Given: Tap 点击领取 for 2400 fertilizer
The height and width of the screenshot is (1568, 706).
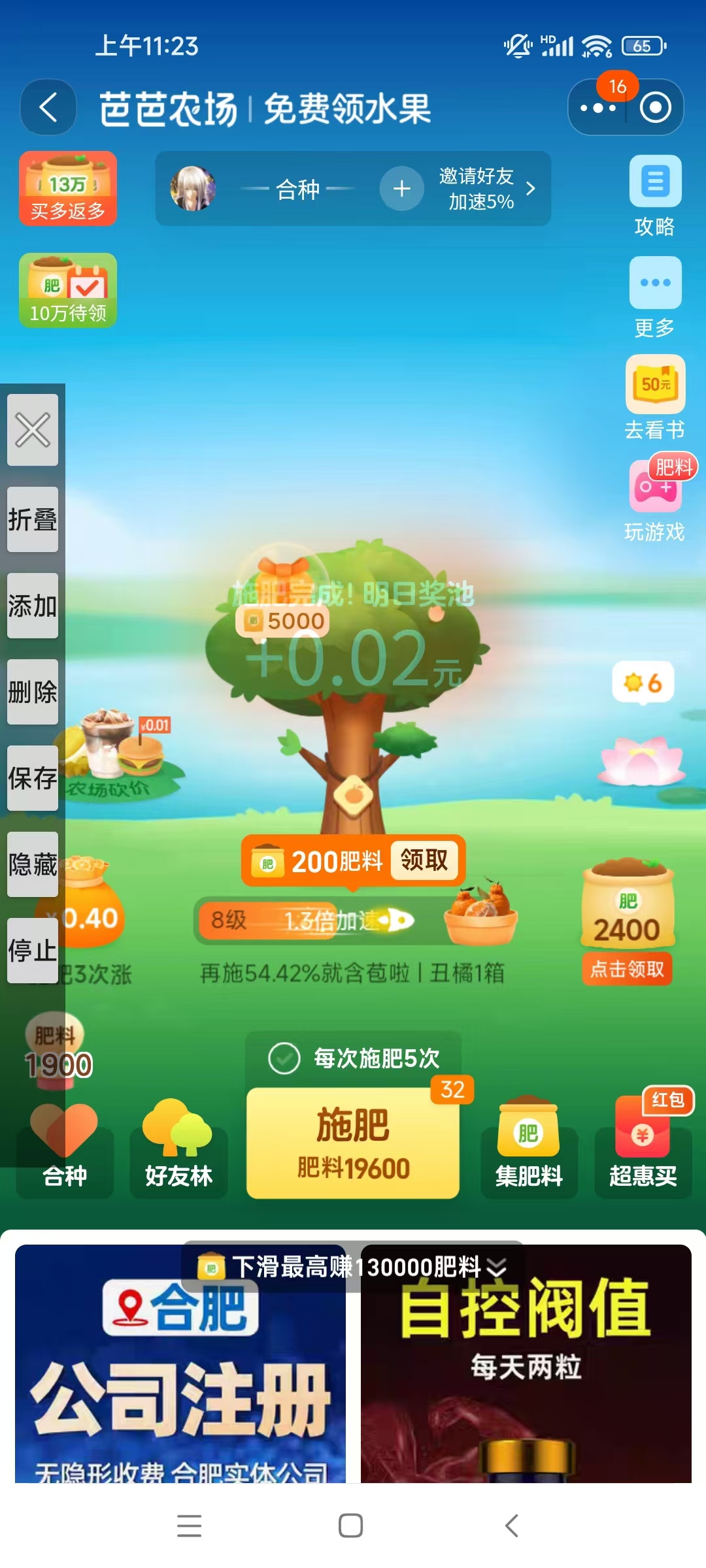Looking at the screenshot, I should 627,969.
